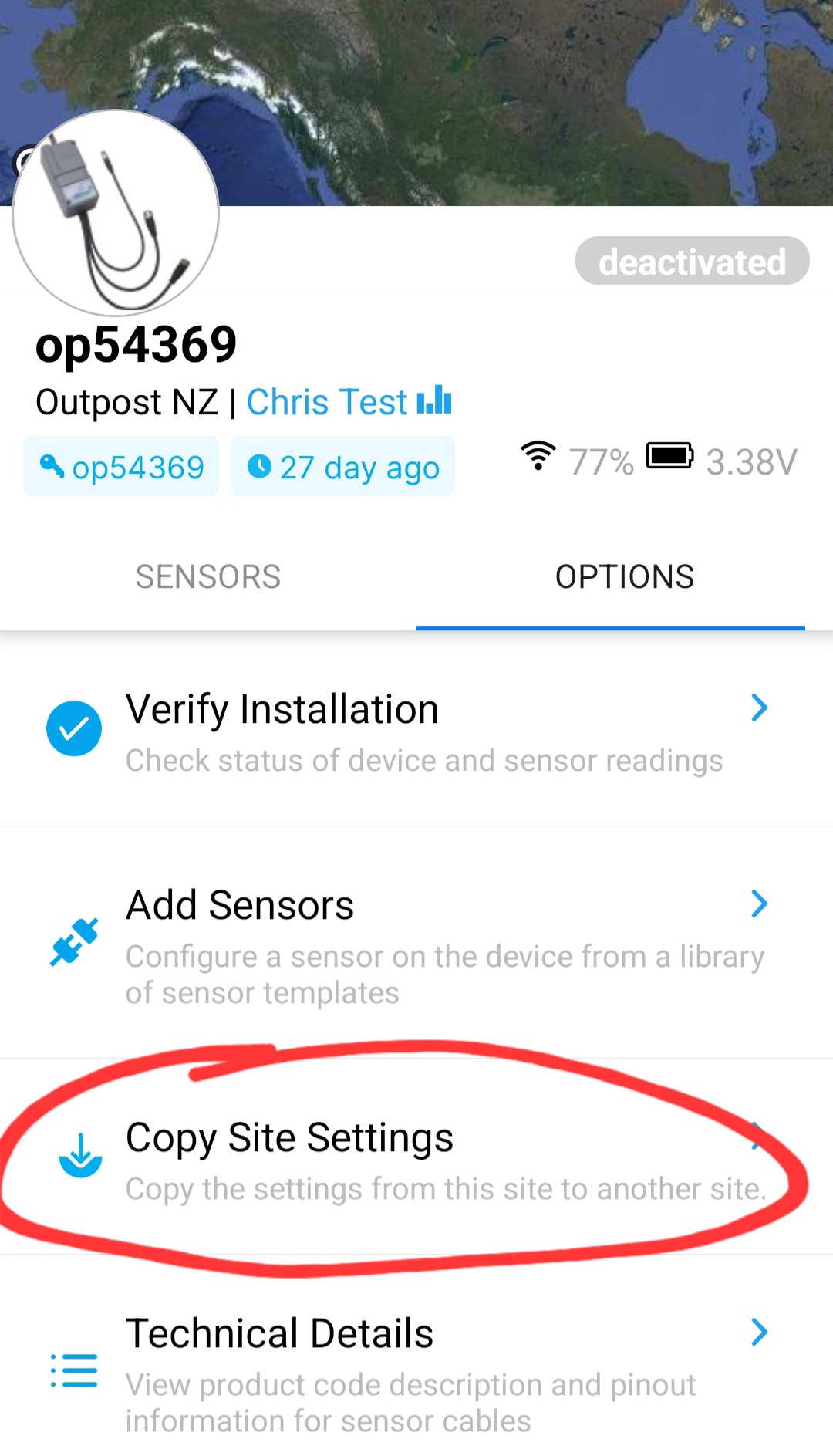Open Verify Installation
This screenshot has width=833, height=1456.
[x=416, y=730]
